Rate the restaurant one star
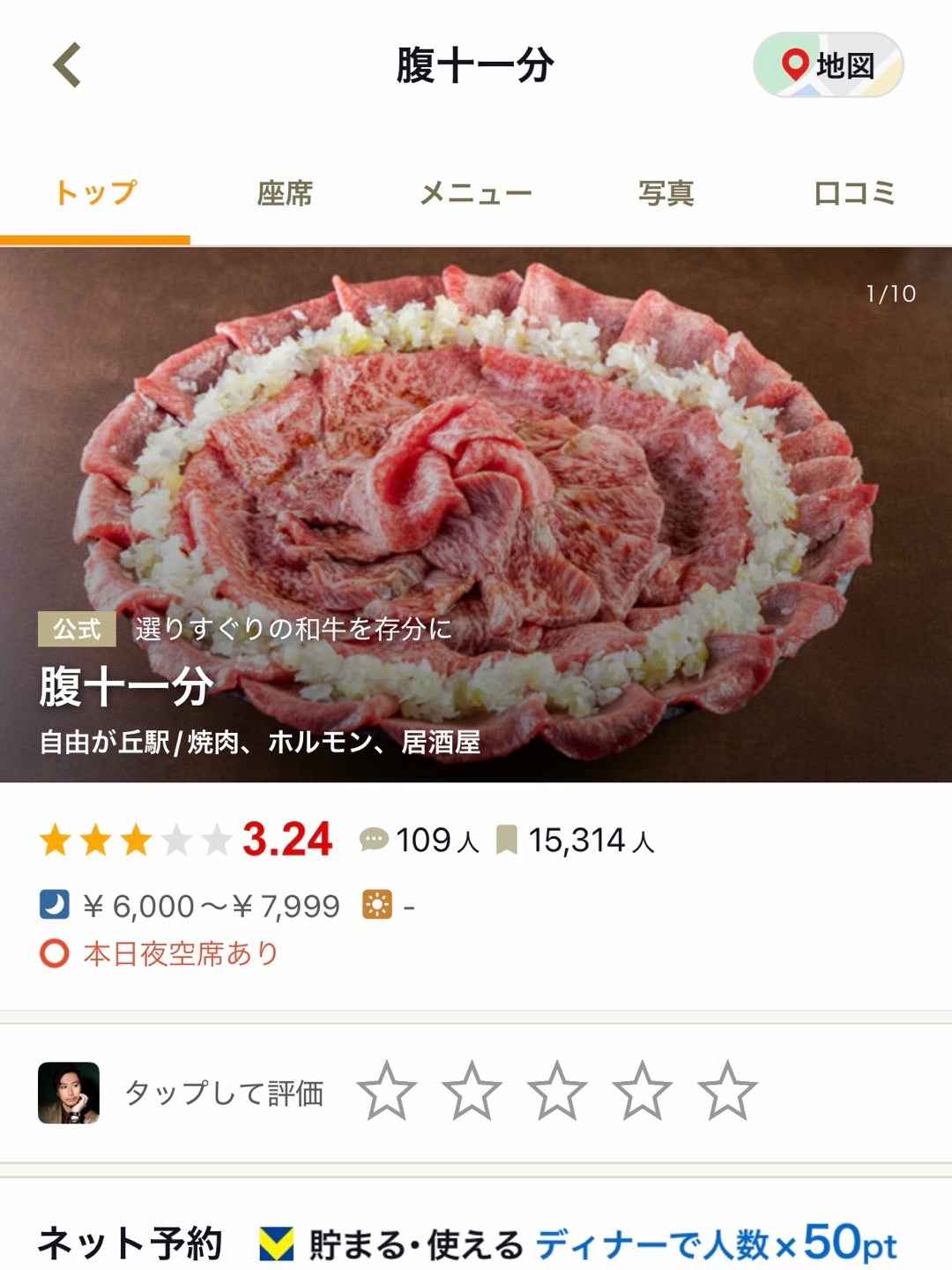This screenshot has width=952, height=1270. click(x=387, y=1092)
